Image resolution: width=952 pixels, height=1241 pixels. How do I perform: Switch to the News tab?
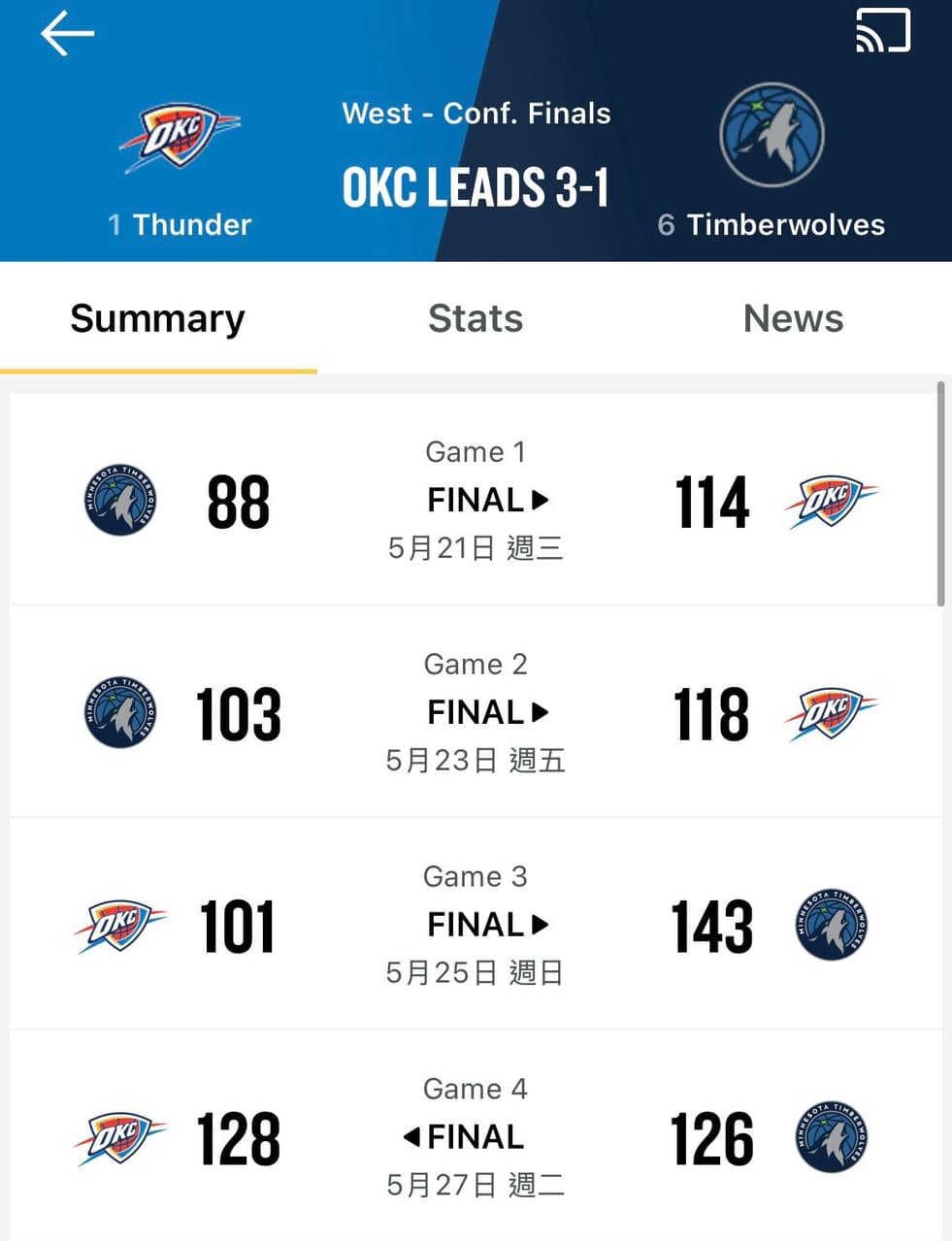point(793,318)
